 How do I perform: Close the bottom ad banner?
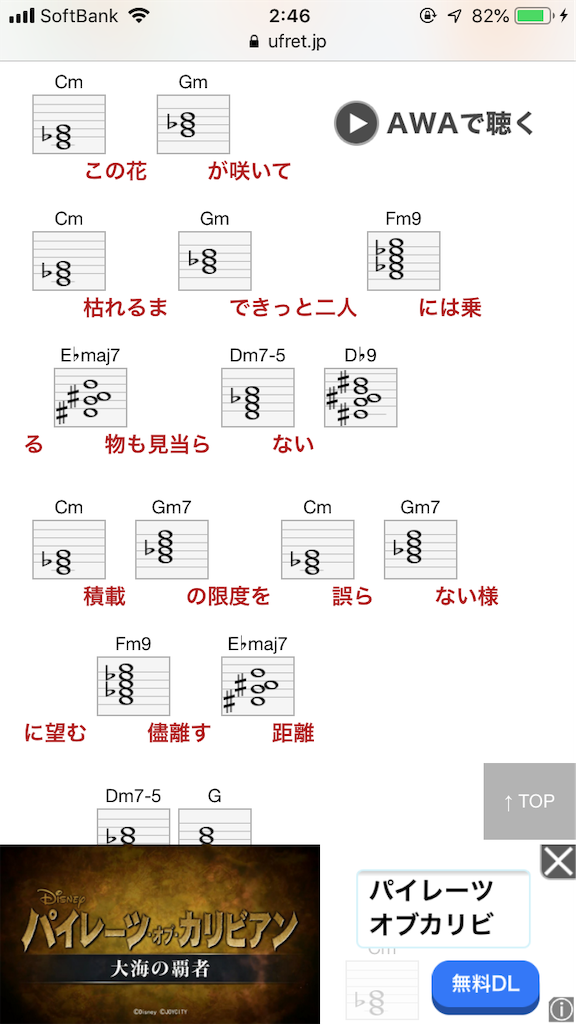click(558, 862)
